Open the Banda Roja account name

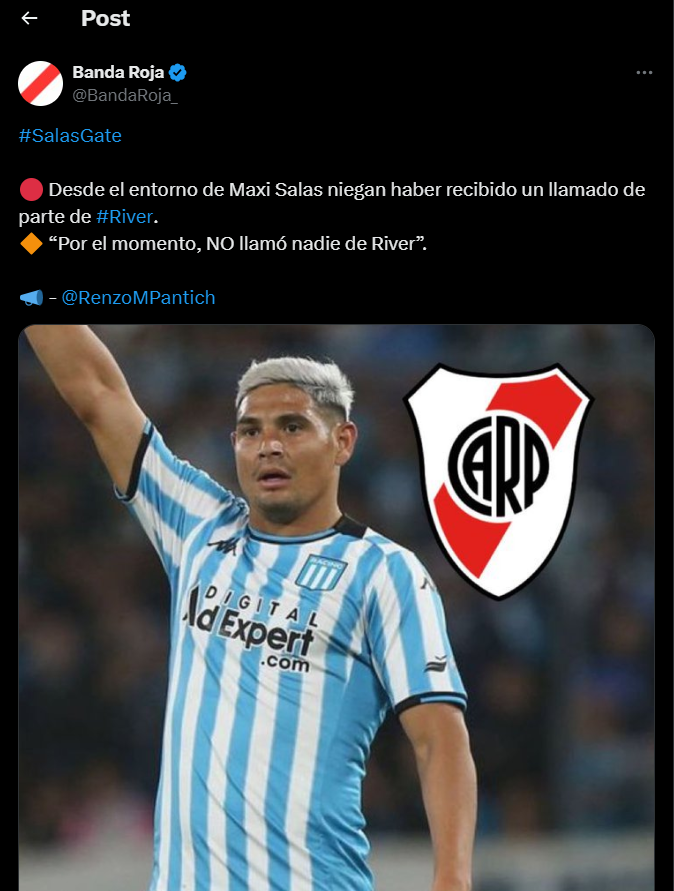coord(118,72)
